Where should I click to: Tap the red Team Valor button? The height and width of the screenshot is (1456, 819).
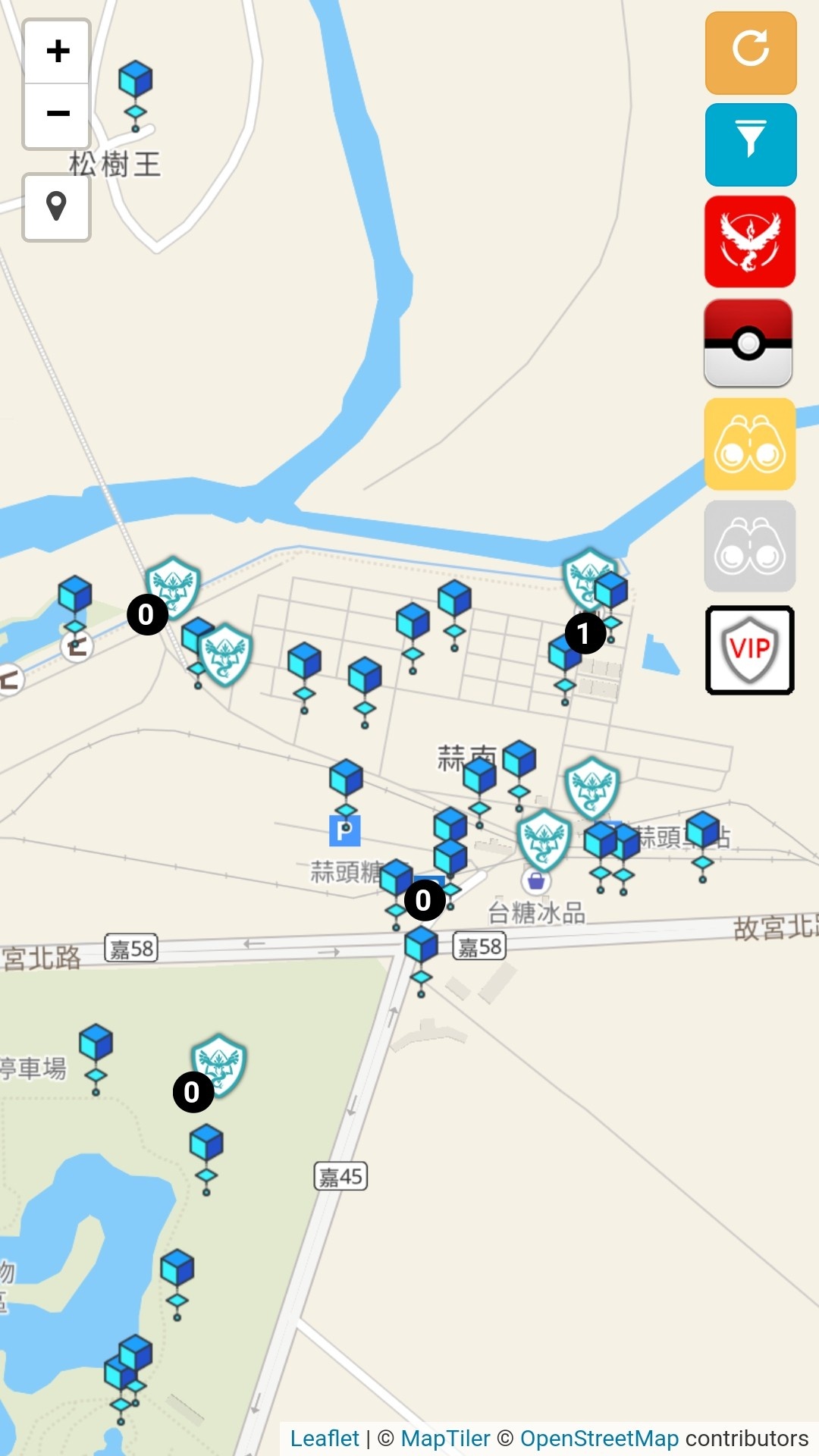(x=749, y=242)
